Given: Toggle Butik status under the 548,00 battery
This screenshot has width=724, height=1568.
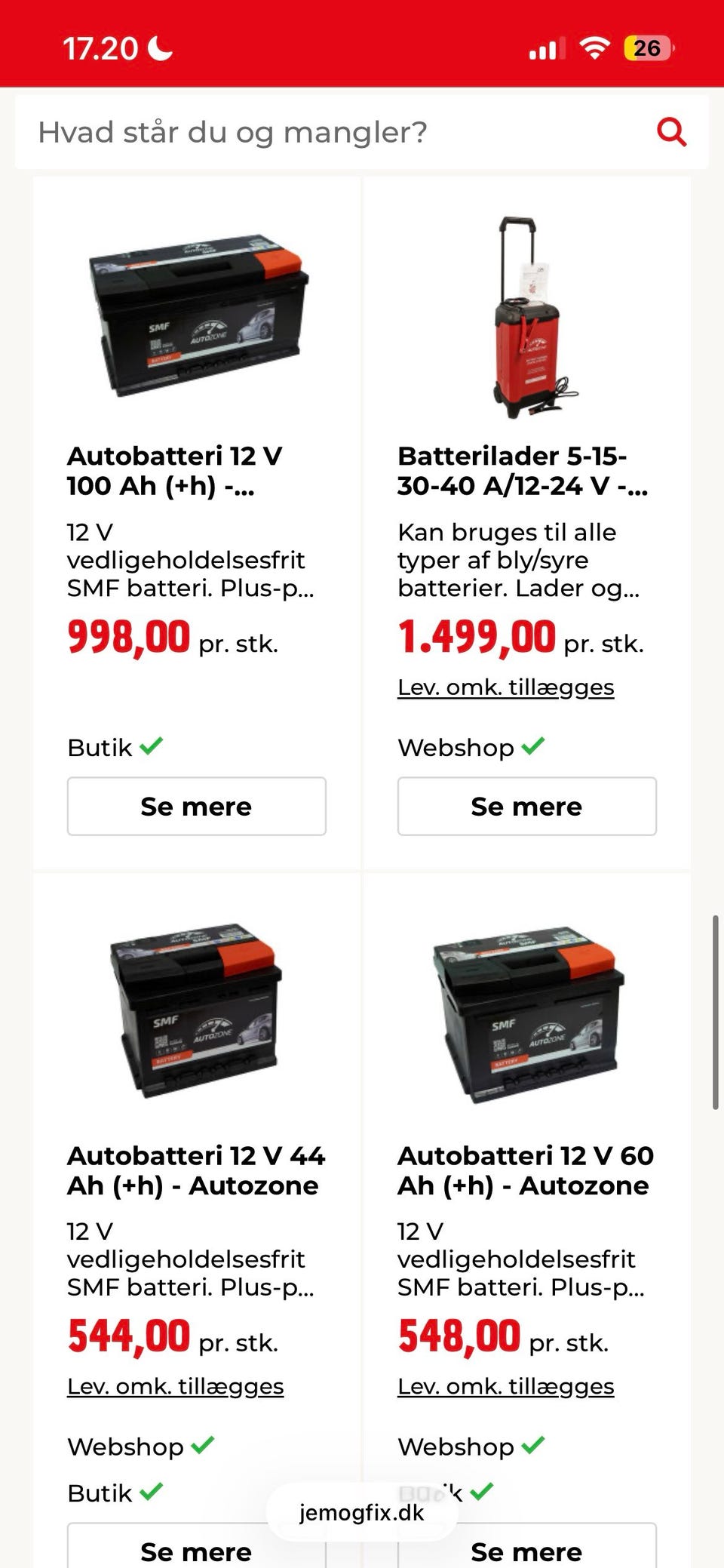Looking at the screenshot, I should [x=483, y=1493].
